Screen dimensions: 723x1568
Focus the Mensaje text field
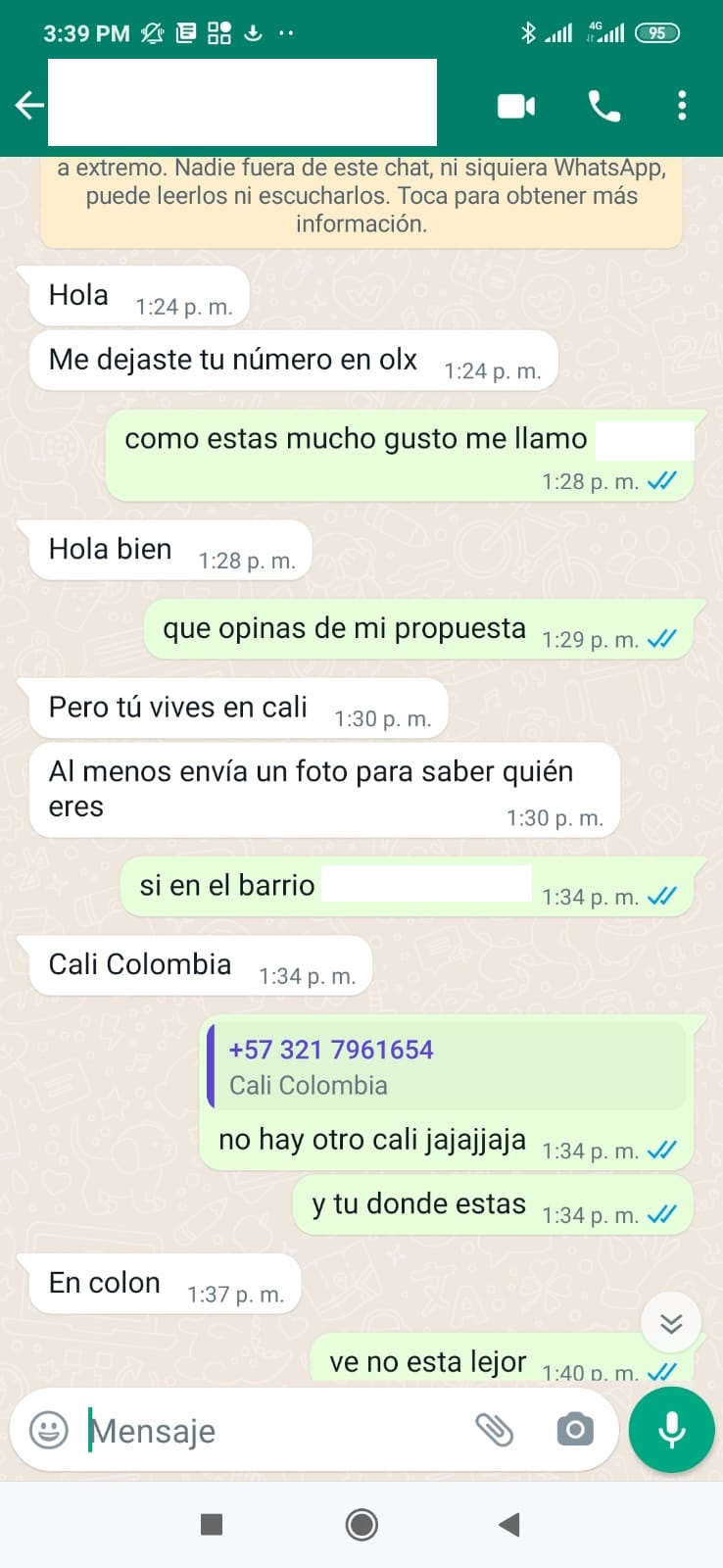point(274,1431)
